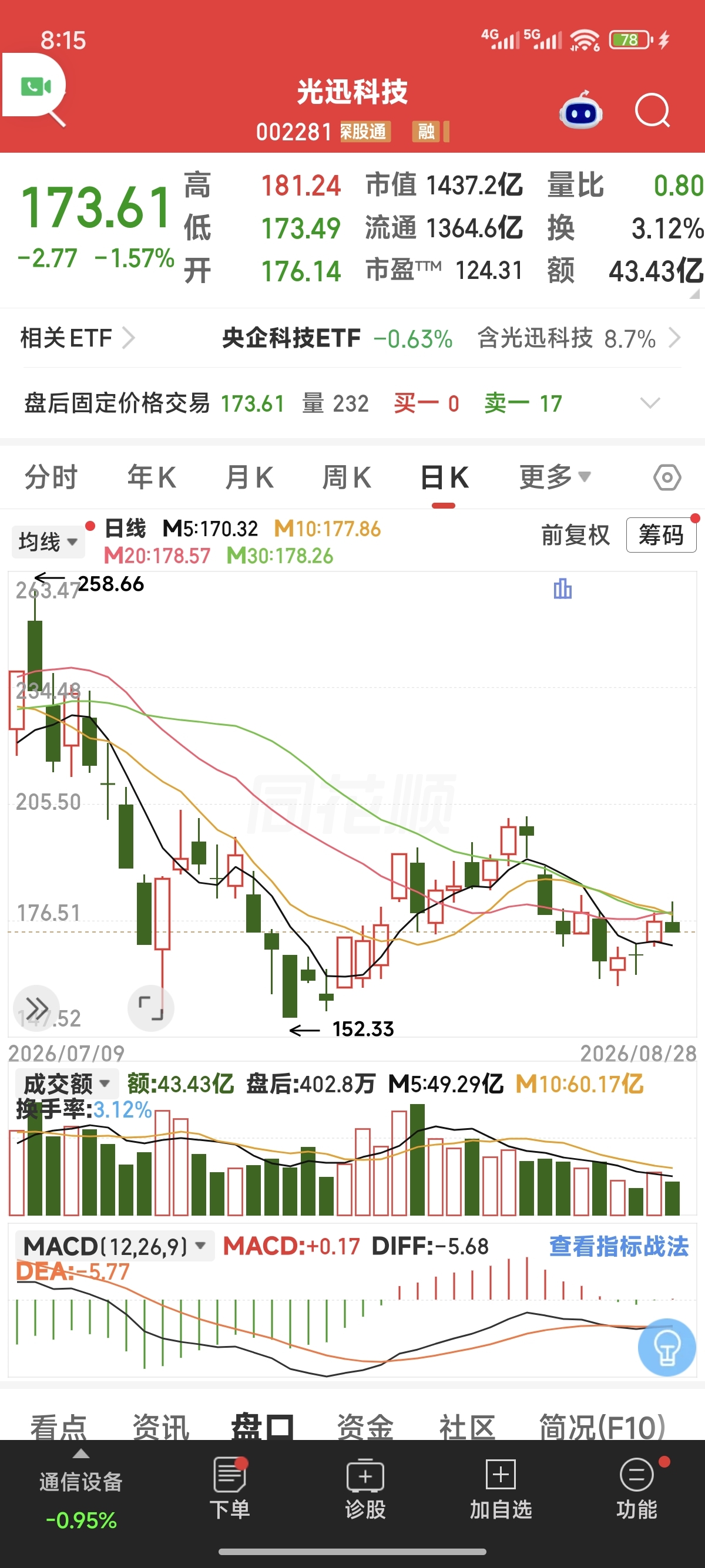Open the MACD(12,26,9) indicator dropdown

[x=113, y=1246]
